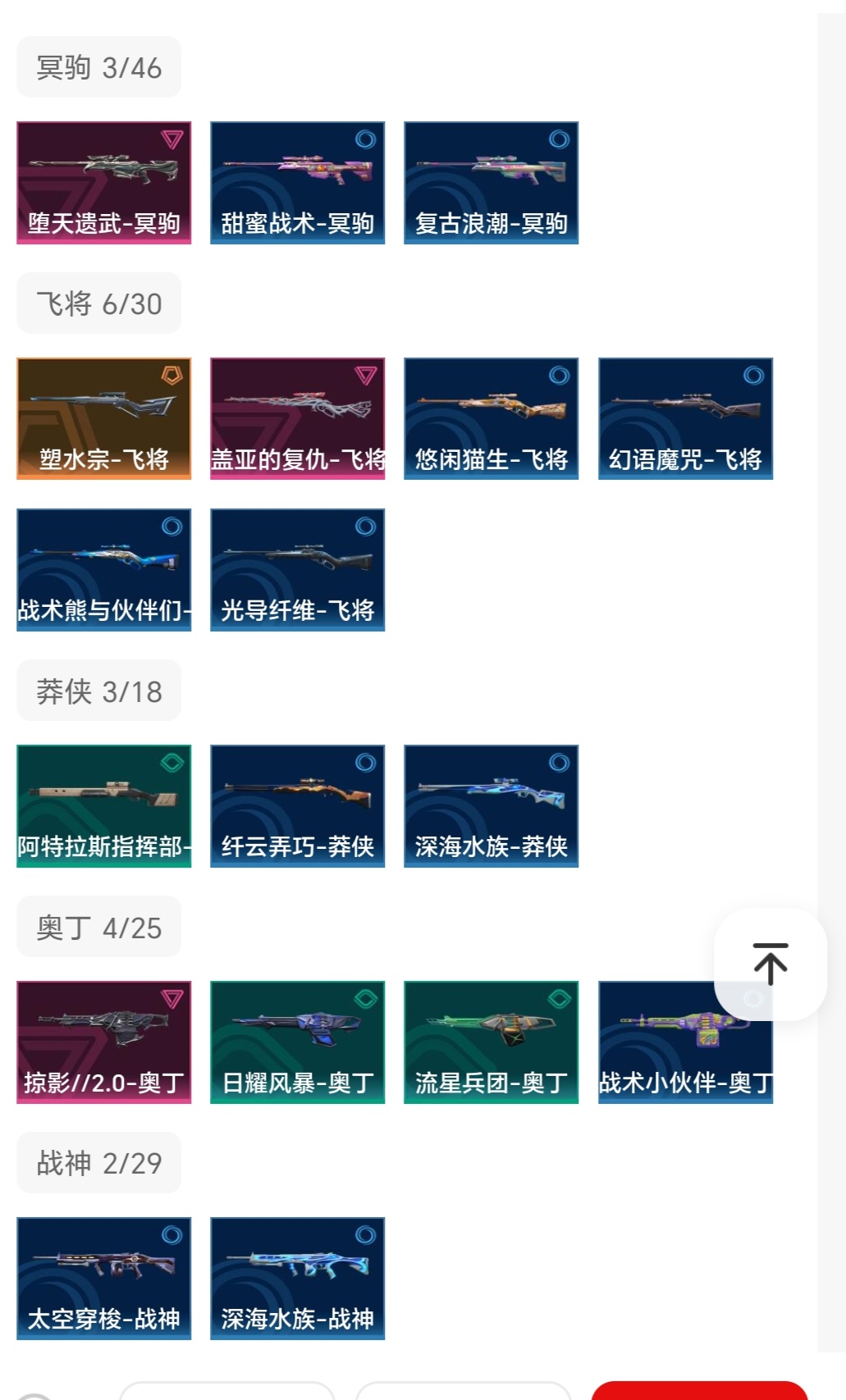Image resolution: width=846 pixels, height=1400 pixels.
Task: Open the 塑水宗-飞将 skin tile
Action: 104,419
